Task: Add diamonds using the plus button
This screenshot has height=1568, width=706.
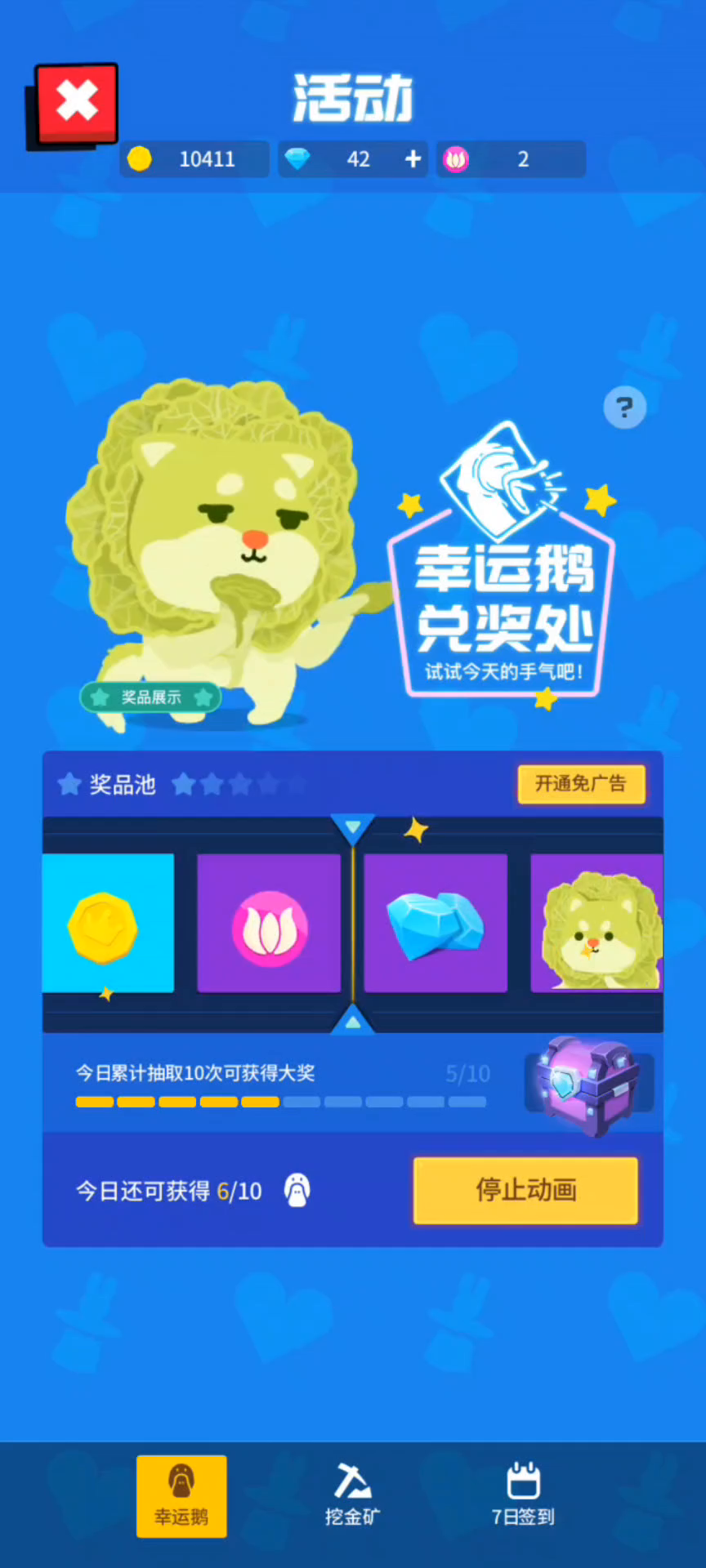Action: pos(413,158)
